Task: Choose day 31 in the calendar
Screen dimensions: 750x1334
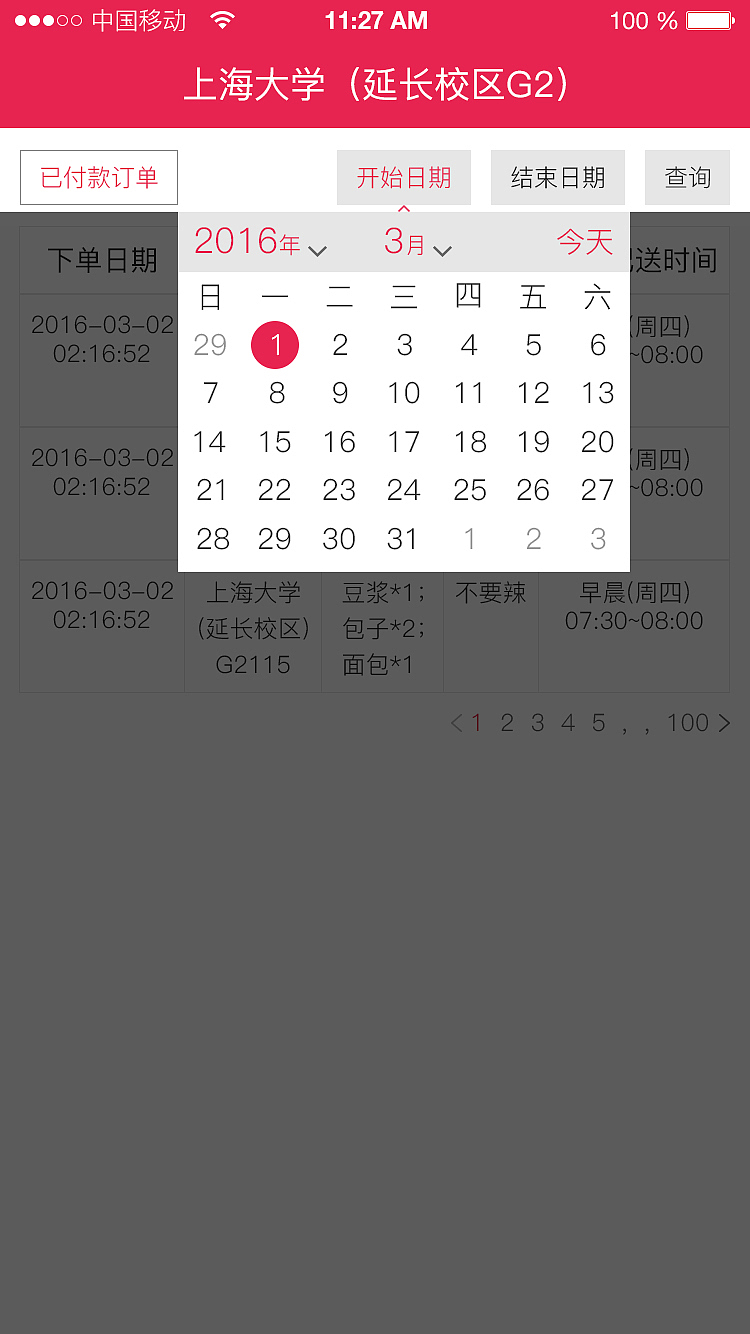Action: (403, 539)
